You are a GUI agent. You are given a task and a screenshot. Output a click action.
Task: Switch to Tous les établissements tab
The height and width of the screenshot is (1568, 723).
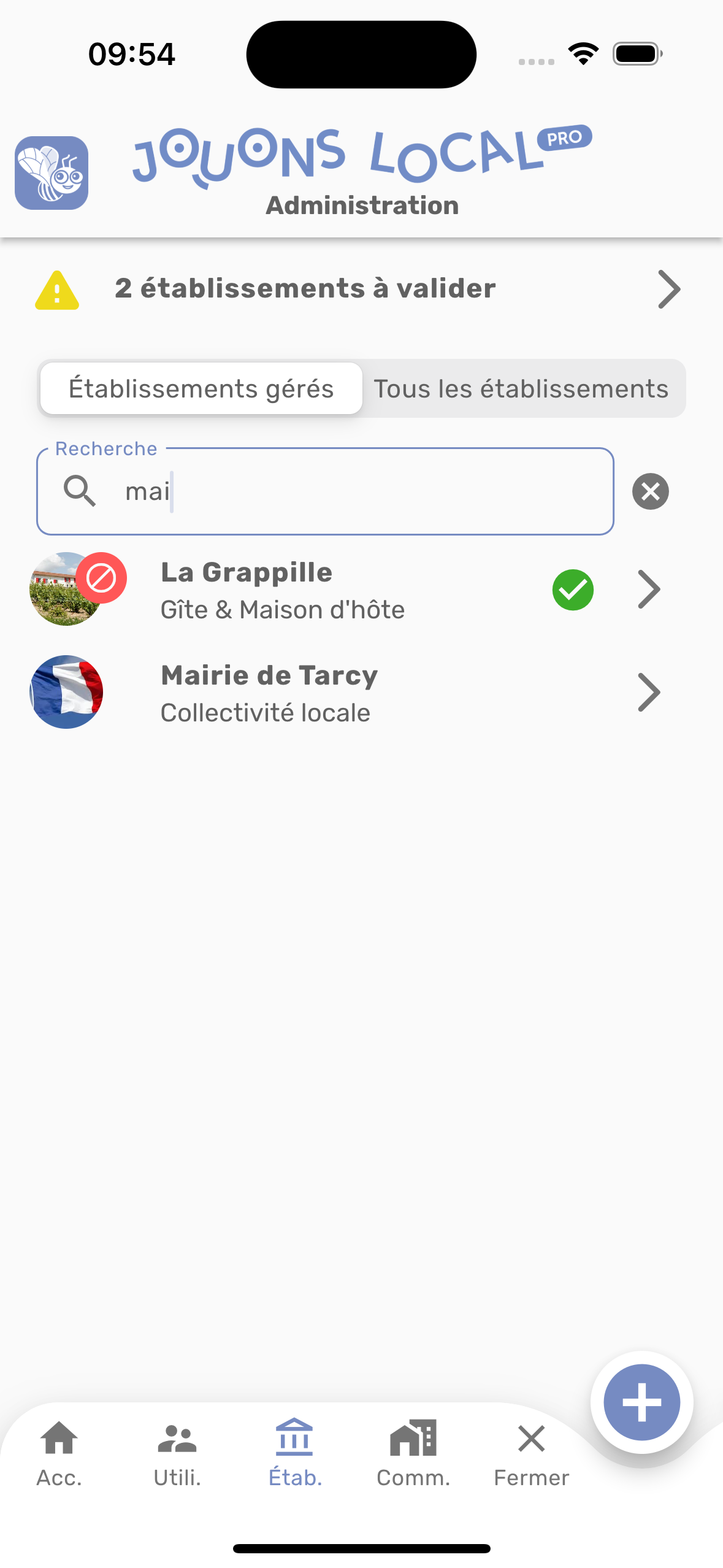521,389
